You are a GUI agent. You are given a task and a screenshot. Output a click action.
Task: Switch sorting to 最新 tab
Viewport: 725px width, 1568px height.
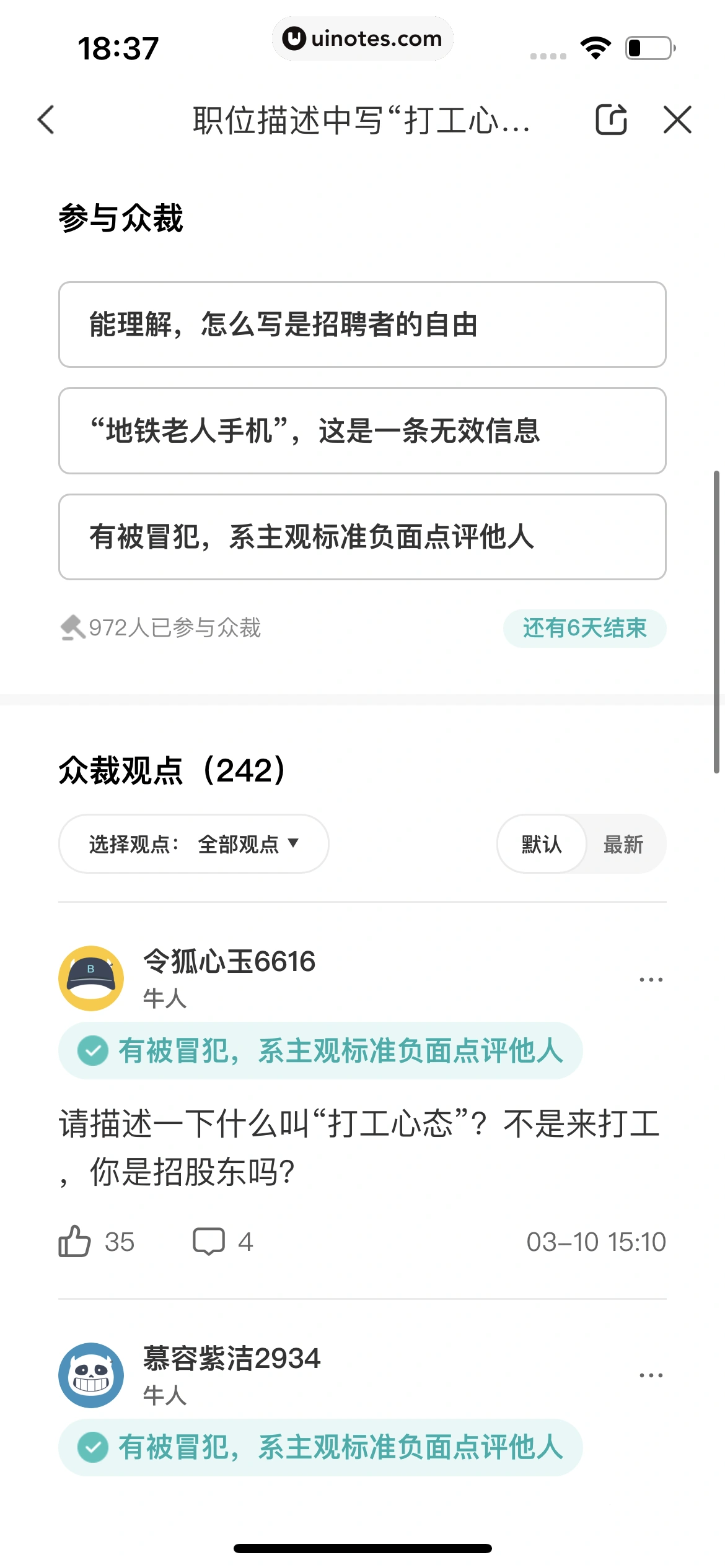(x=623, y=843)
